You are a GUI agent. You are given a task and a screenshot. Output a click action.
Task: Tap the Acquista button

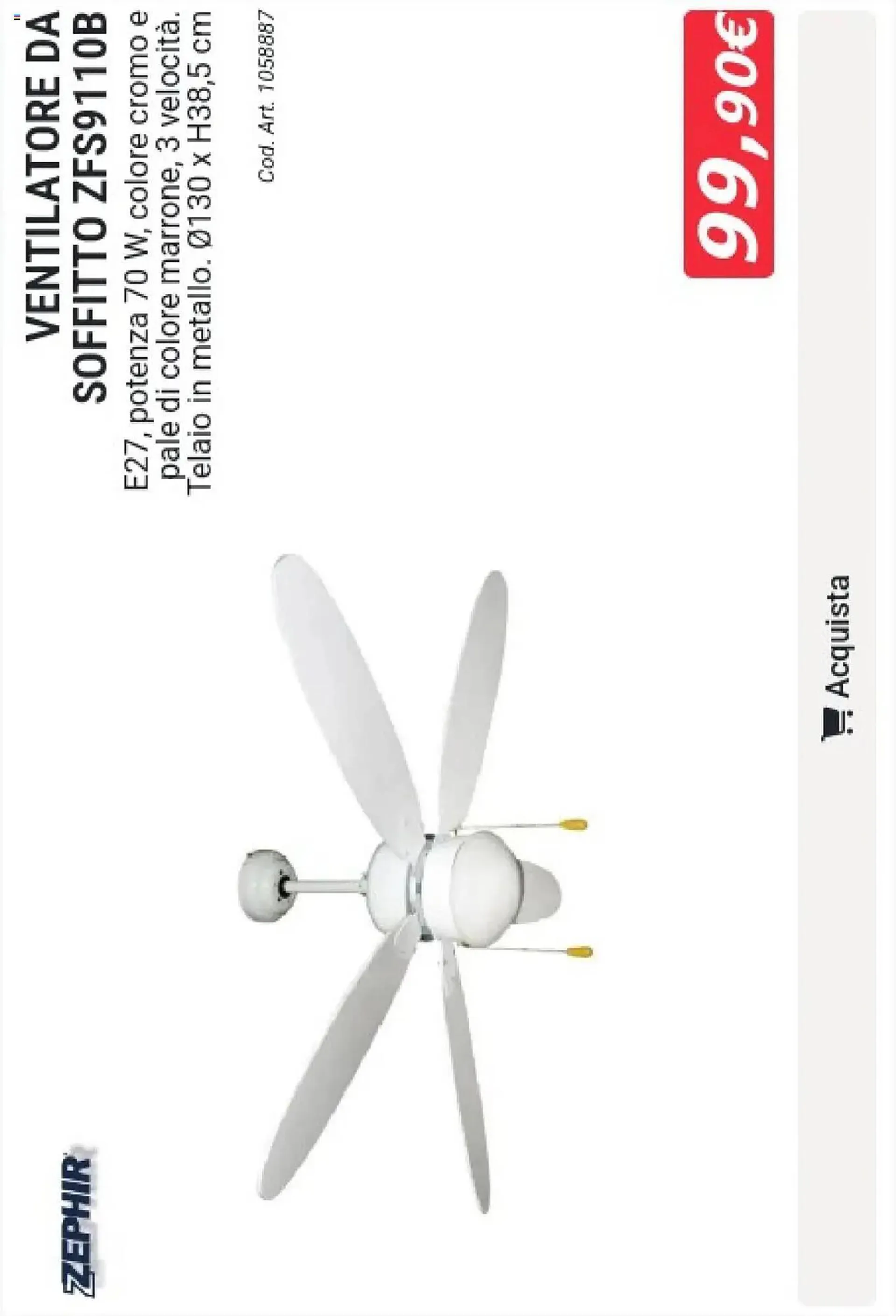point(837,657)
